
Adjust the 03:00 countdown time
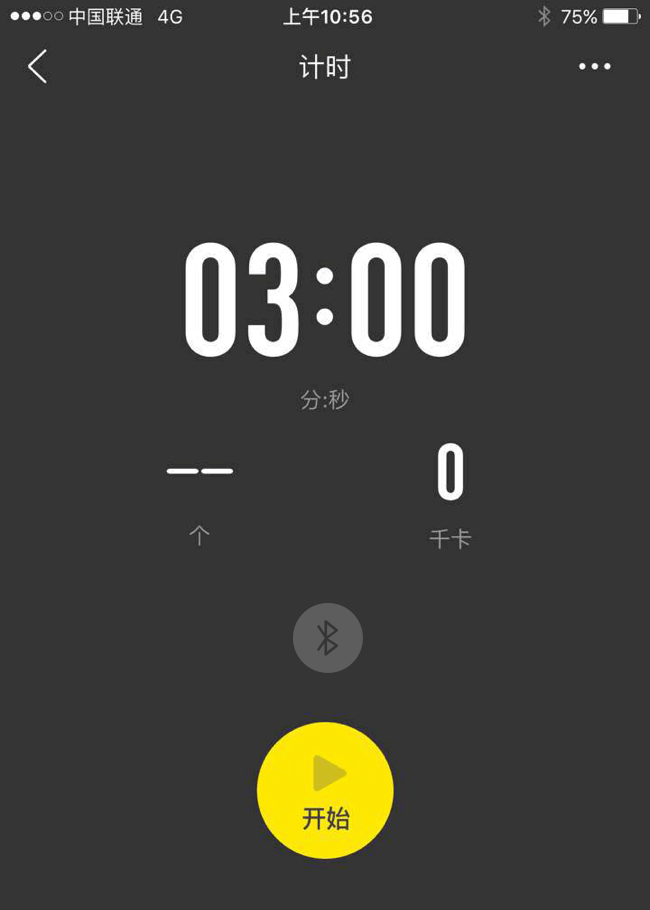(325, 300)
